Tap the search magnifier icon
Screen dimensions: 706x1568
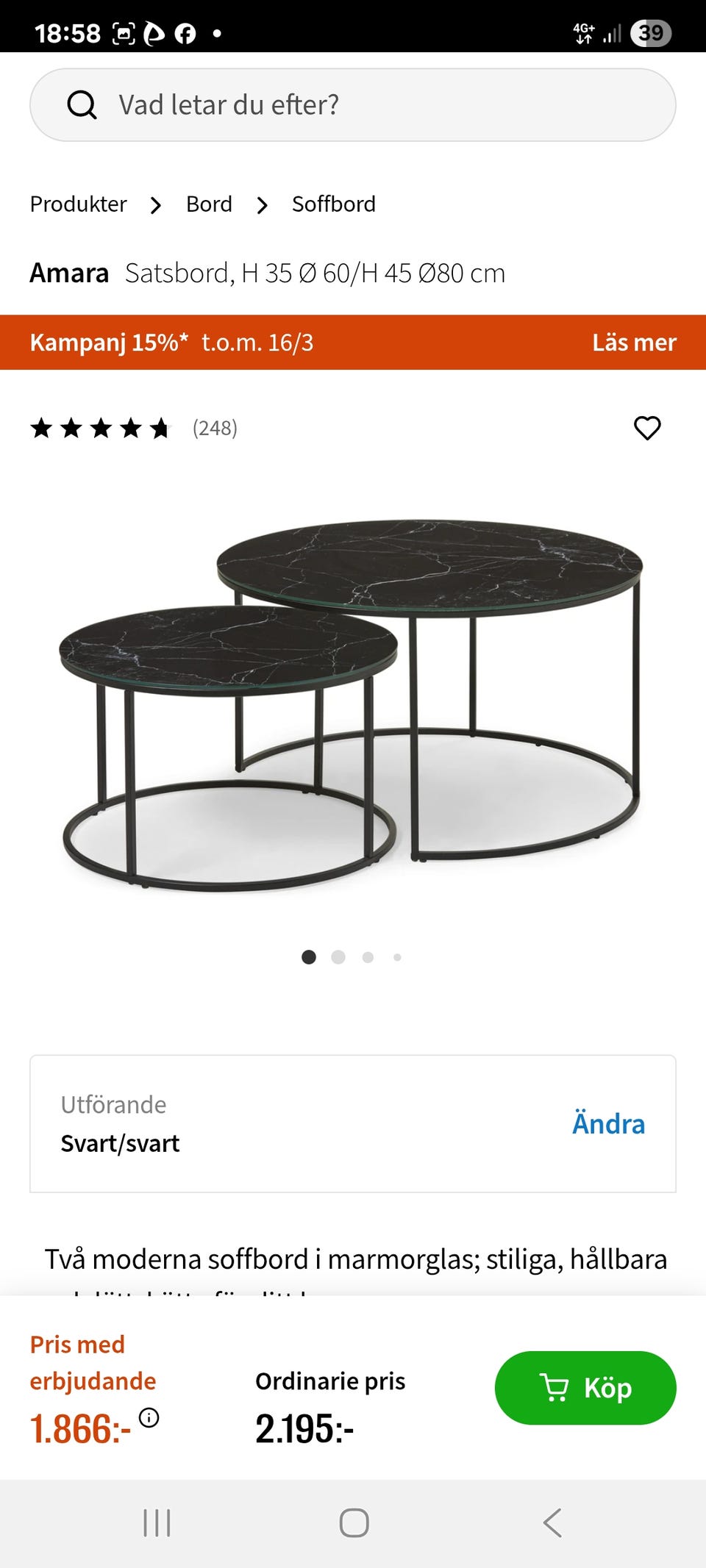point(83,104)
